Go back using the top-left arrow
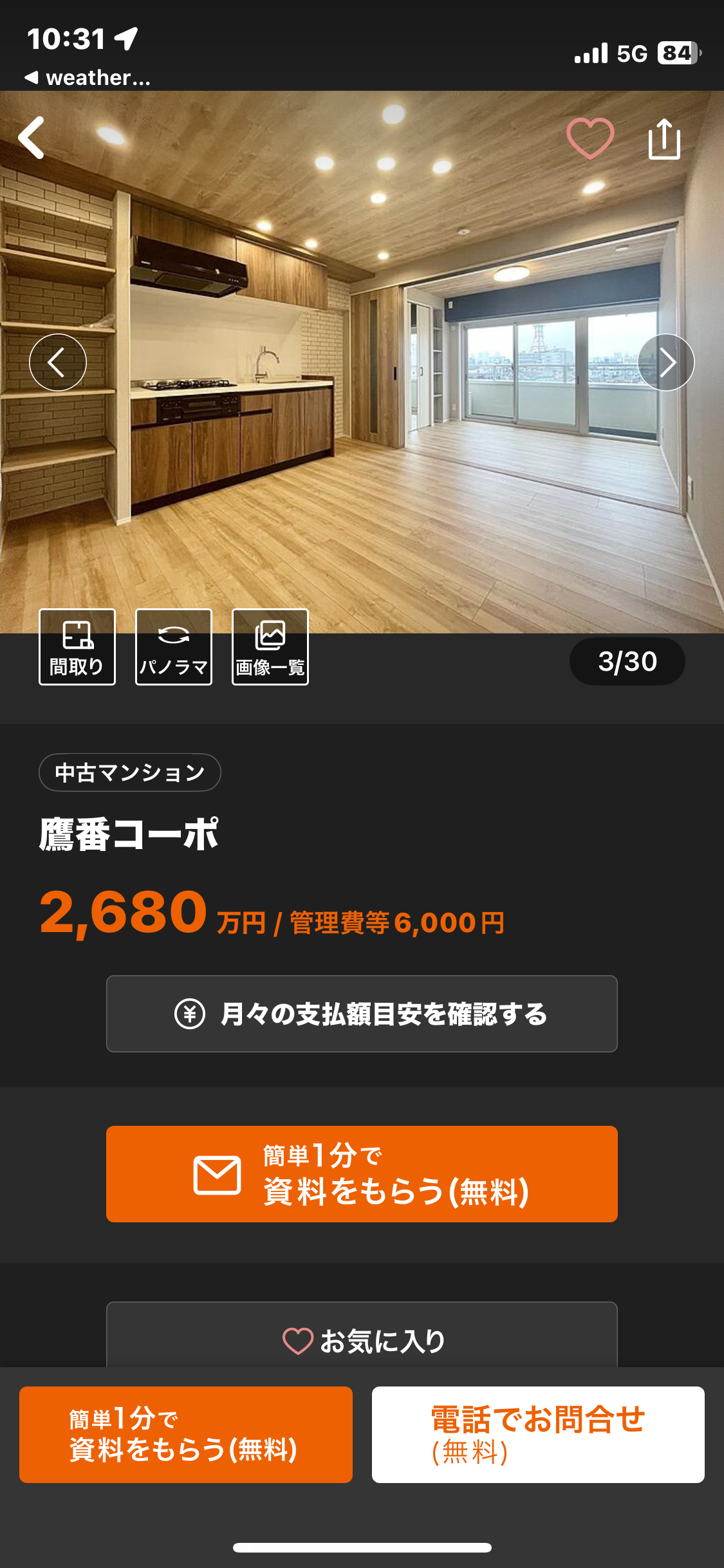724x1568 pixels. point(32,138)
